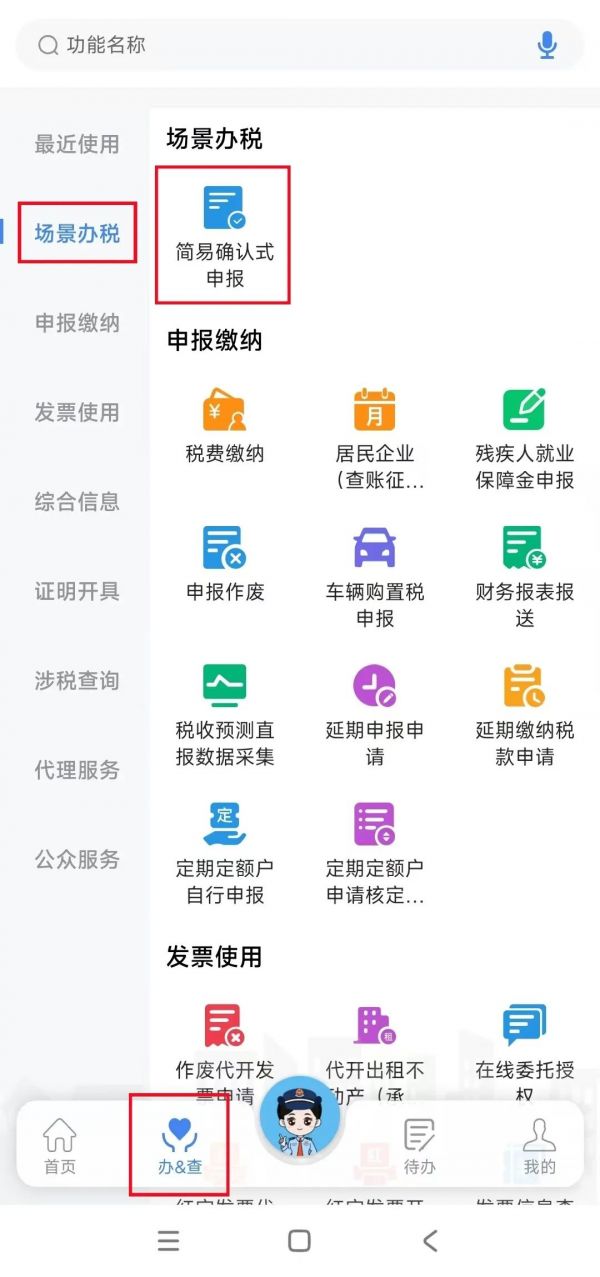
Task: Activate voice search microphone
Action: [546, 45]
